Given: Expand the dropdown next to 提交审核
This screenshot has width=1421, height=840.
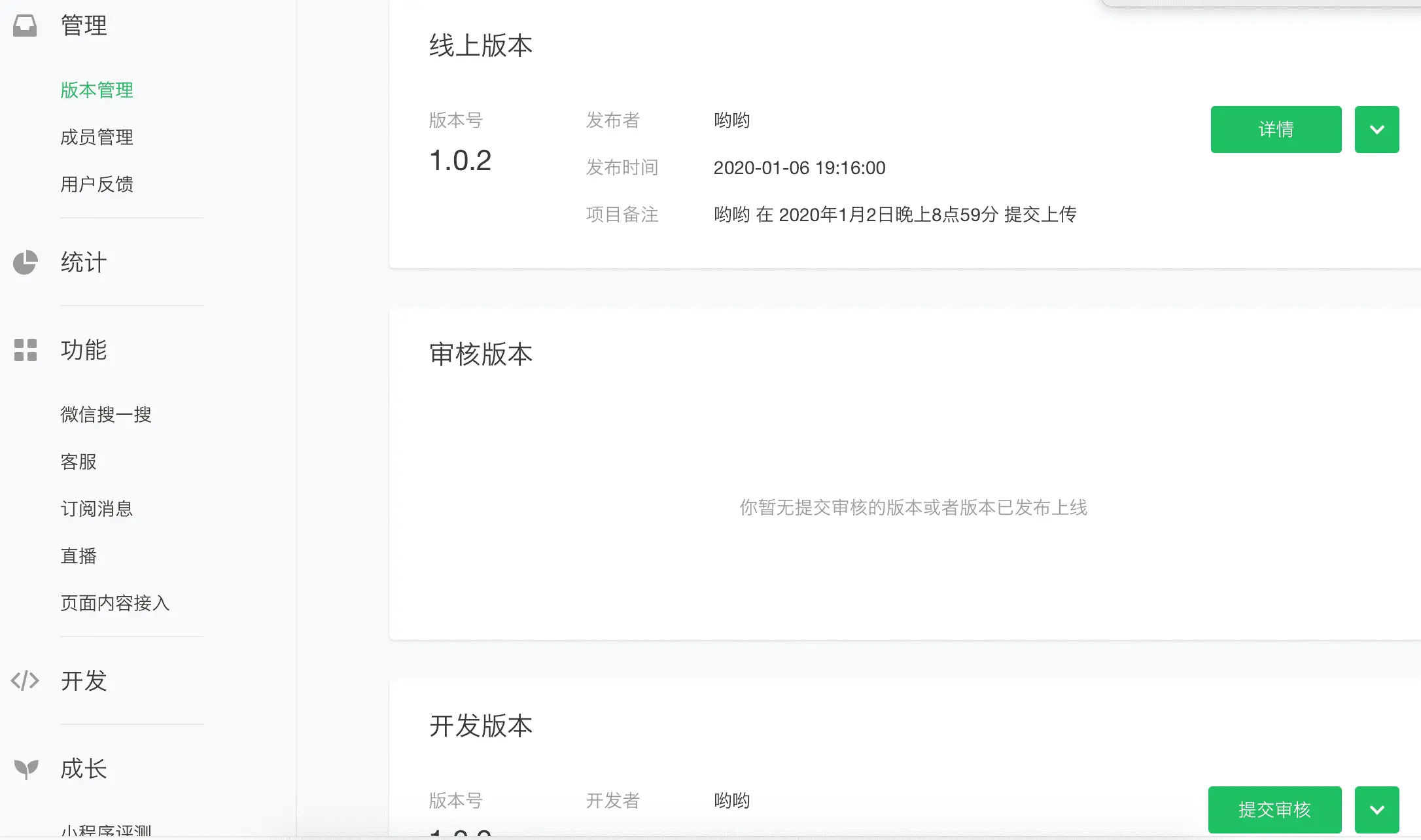Looking at the screenshot, I should point(1377,809).
